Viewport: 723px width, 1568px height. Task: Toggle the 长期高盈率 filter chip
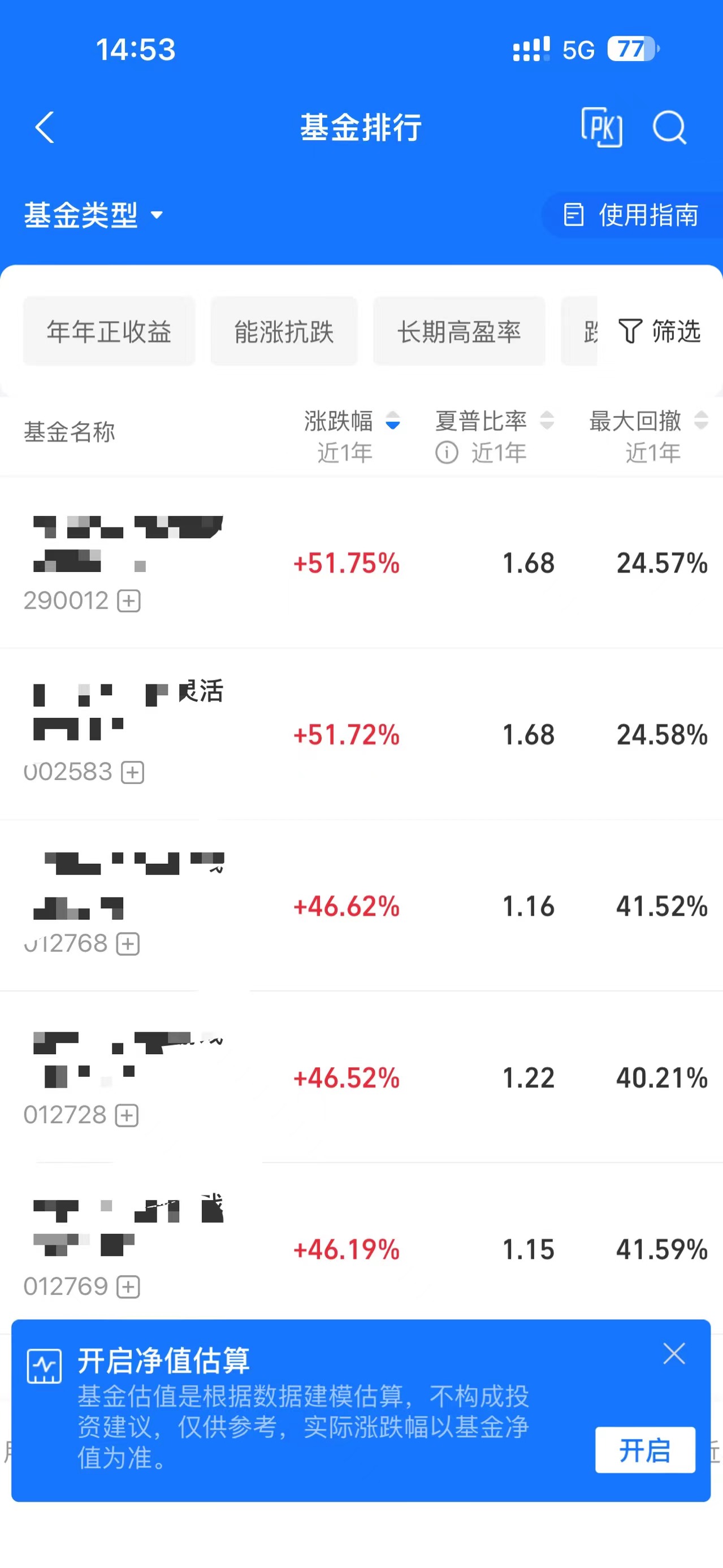point(459,332)
